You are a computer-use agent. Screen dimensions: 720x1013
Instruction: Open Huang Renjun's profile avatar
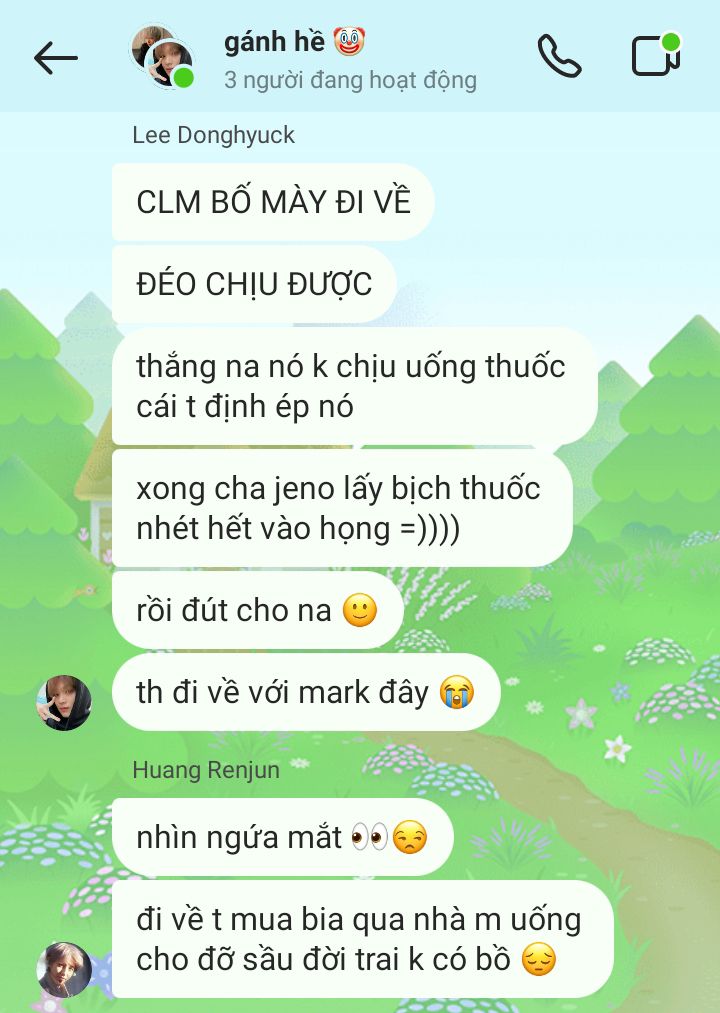pyautogui.click(x=64, y=969)
